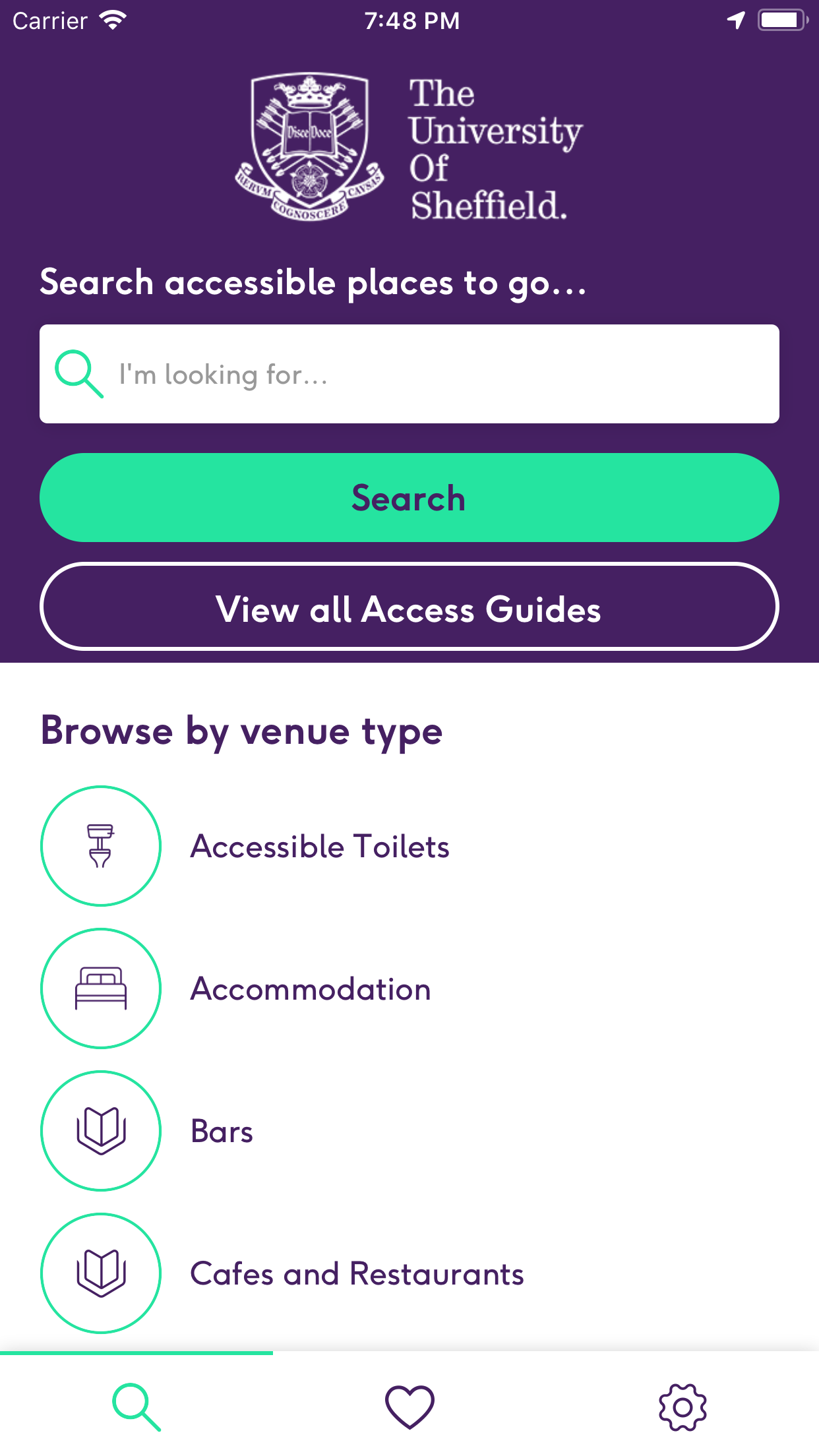
Task: Tap the Wi-Fi indicator in status bar
Action: tap(111, 20)
